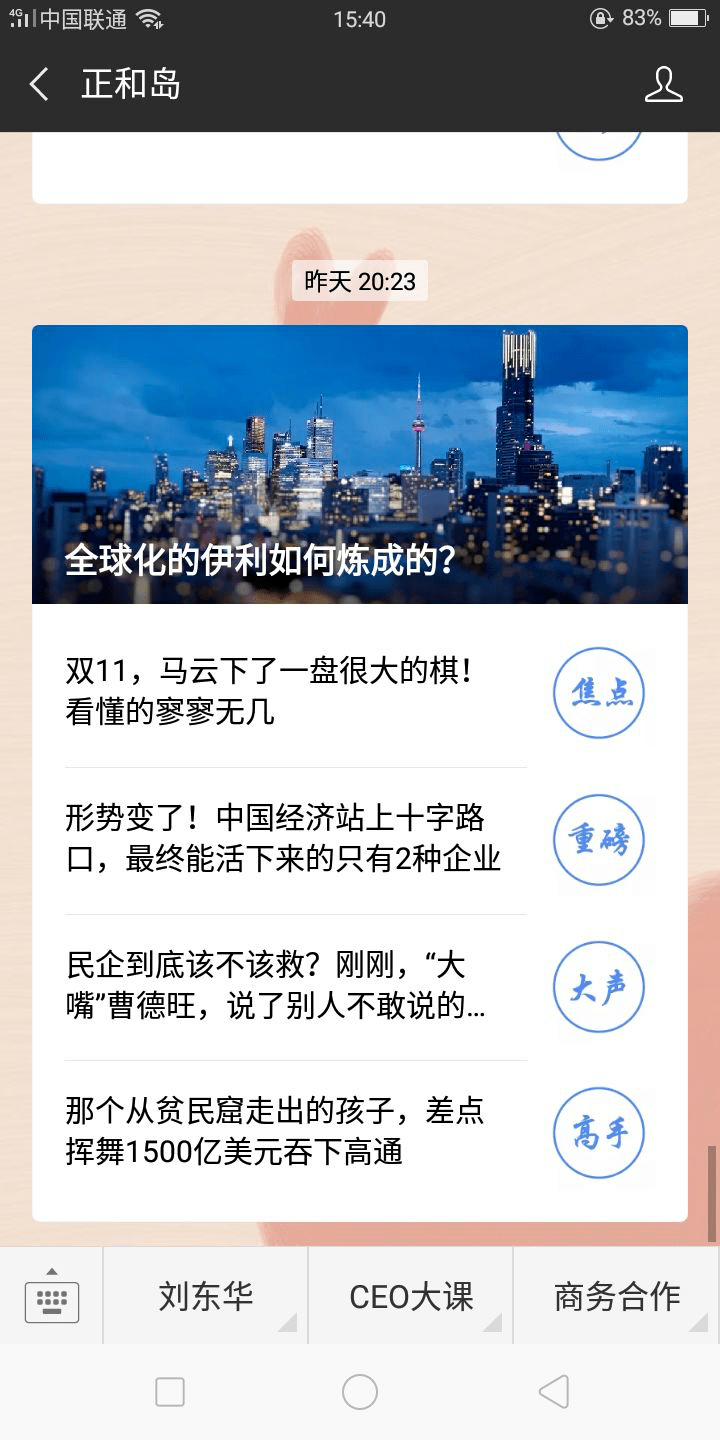
Task: Tap the yesterday 20:23 timestamp
Action: pos(360,281)
